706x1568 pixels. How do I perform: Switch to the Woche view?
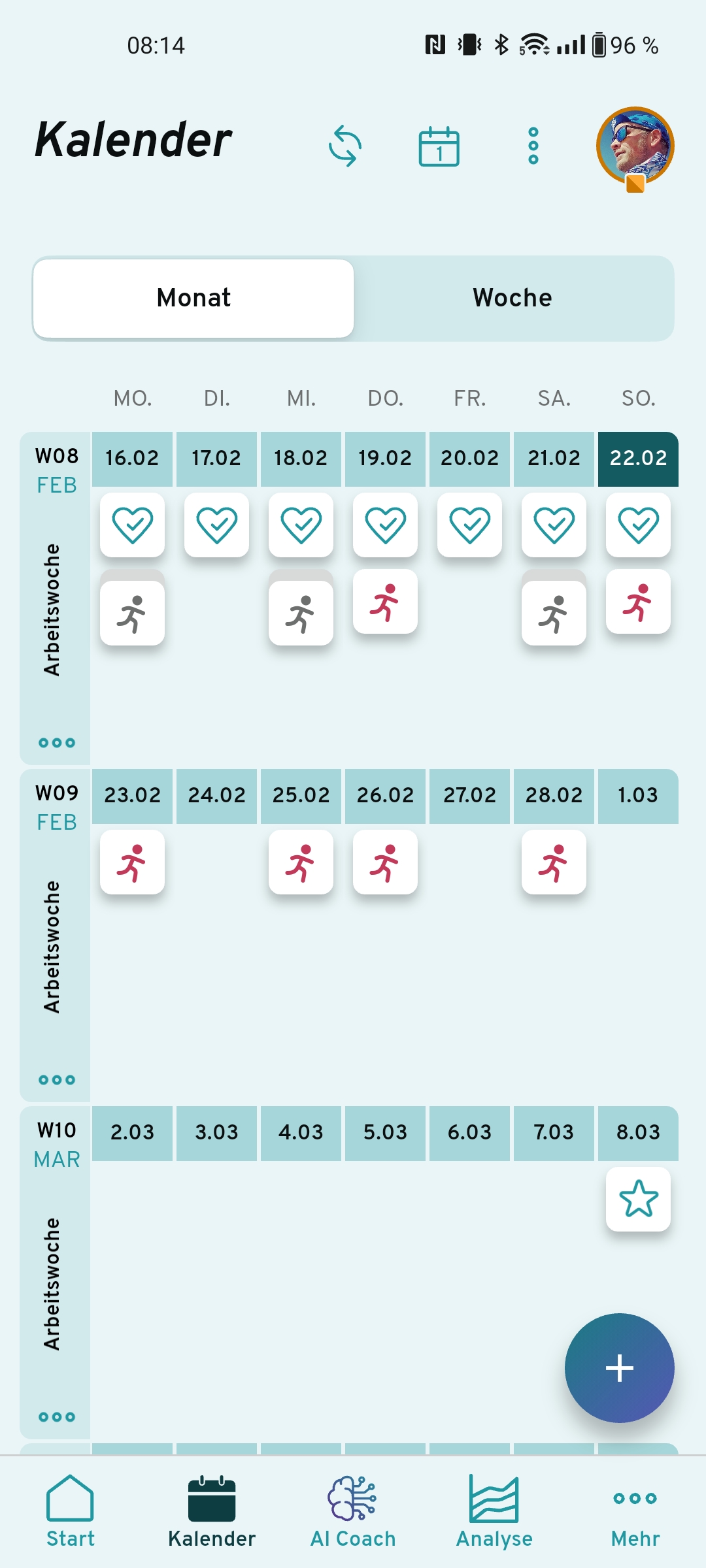pos(513,299)
